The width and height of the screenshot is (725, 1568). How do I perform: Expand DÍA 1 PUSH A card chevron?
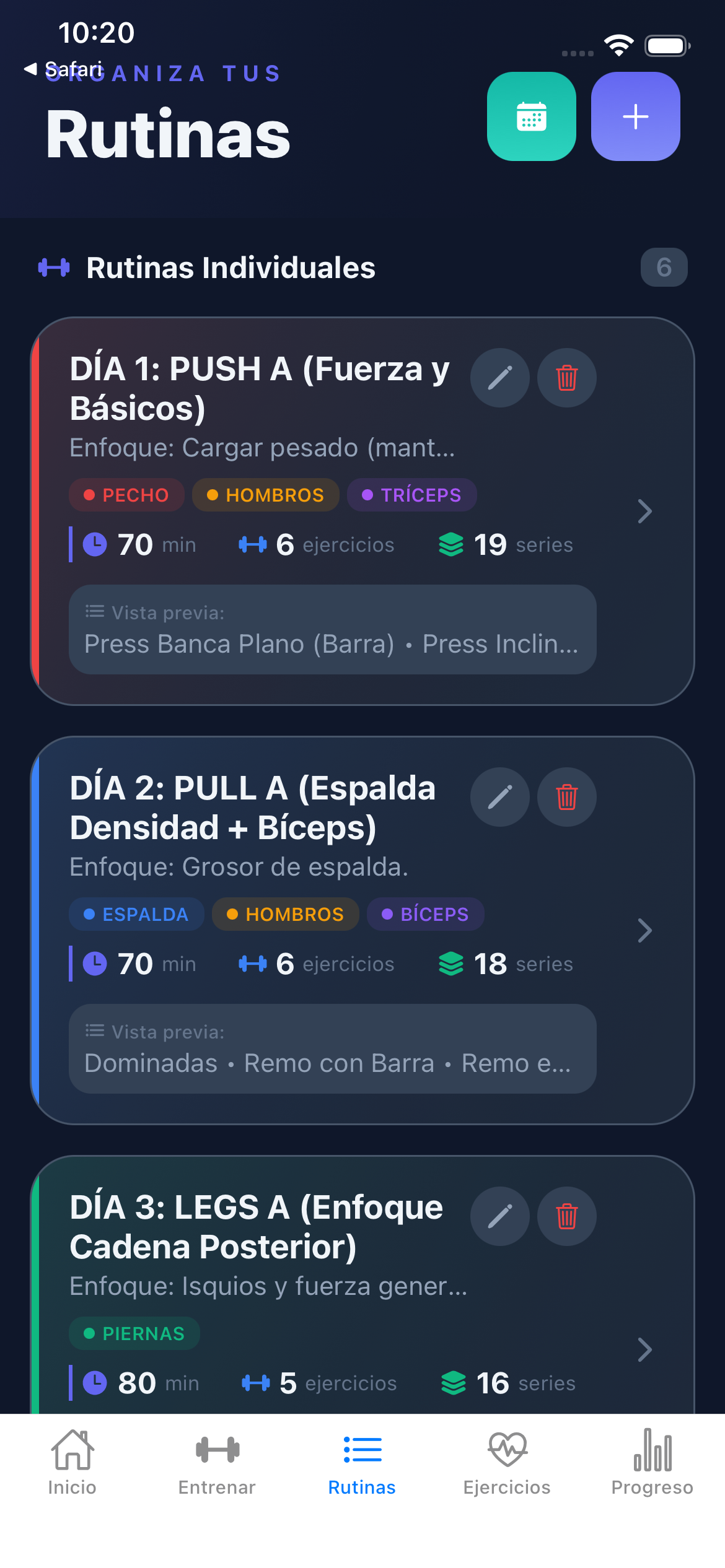646,512
